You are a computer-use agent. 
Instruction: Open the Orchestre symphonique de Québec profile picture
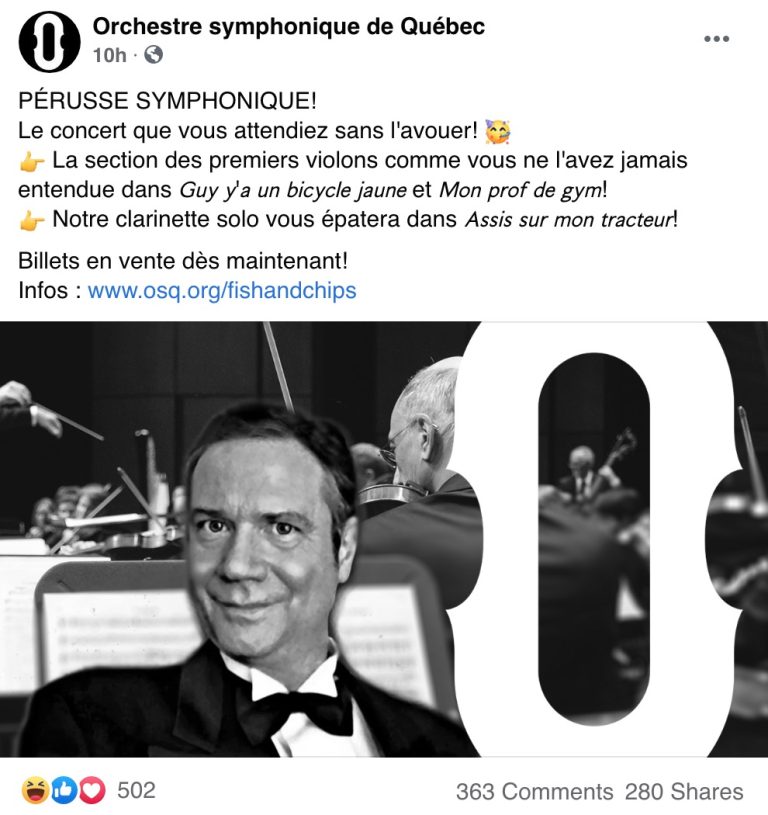49,40
